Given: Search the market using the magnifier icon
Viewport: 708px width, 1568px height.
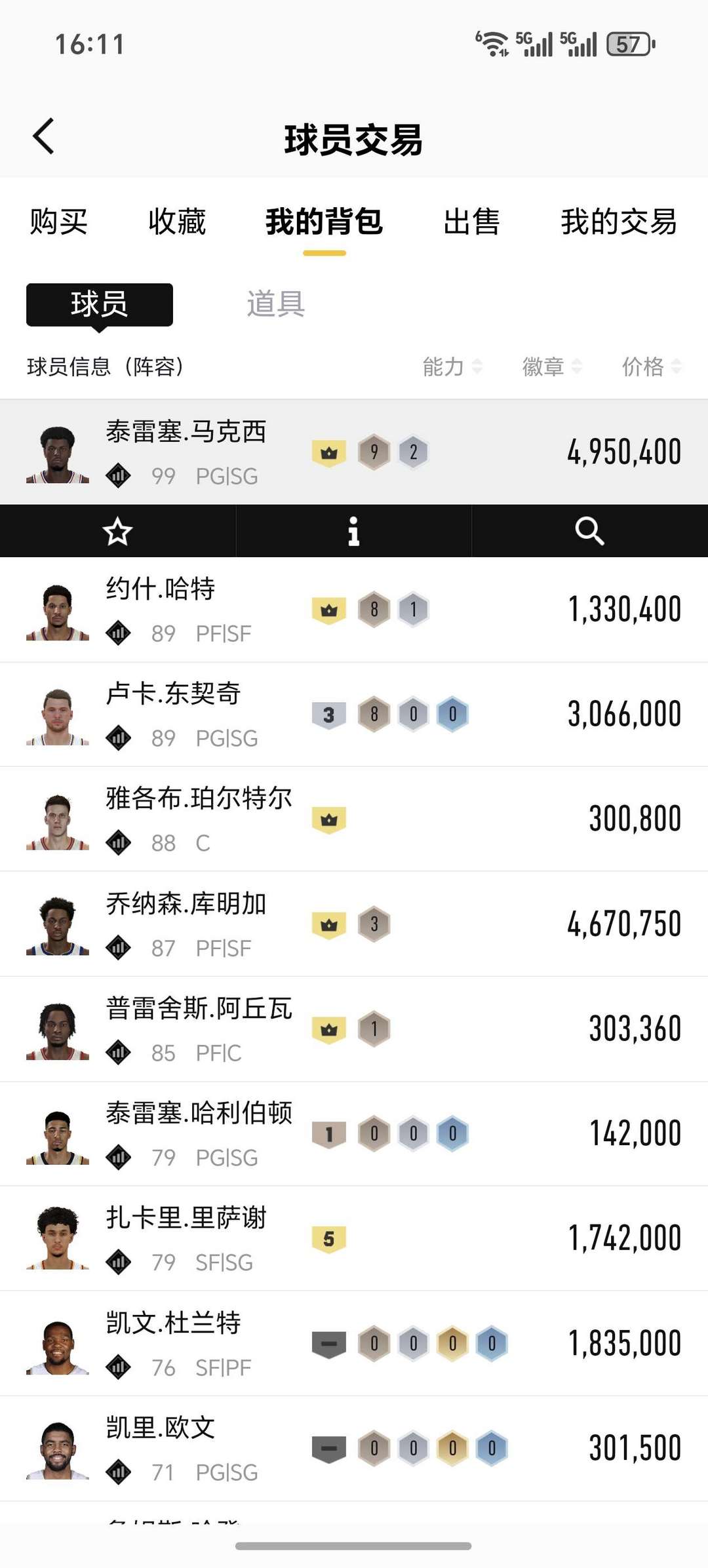Looking at the screenshot, I should 591,531.
